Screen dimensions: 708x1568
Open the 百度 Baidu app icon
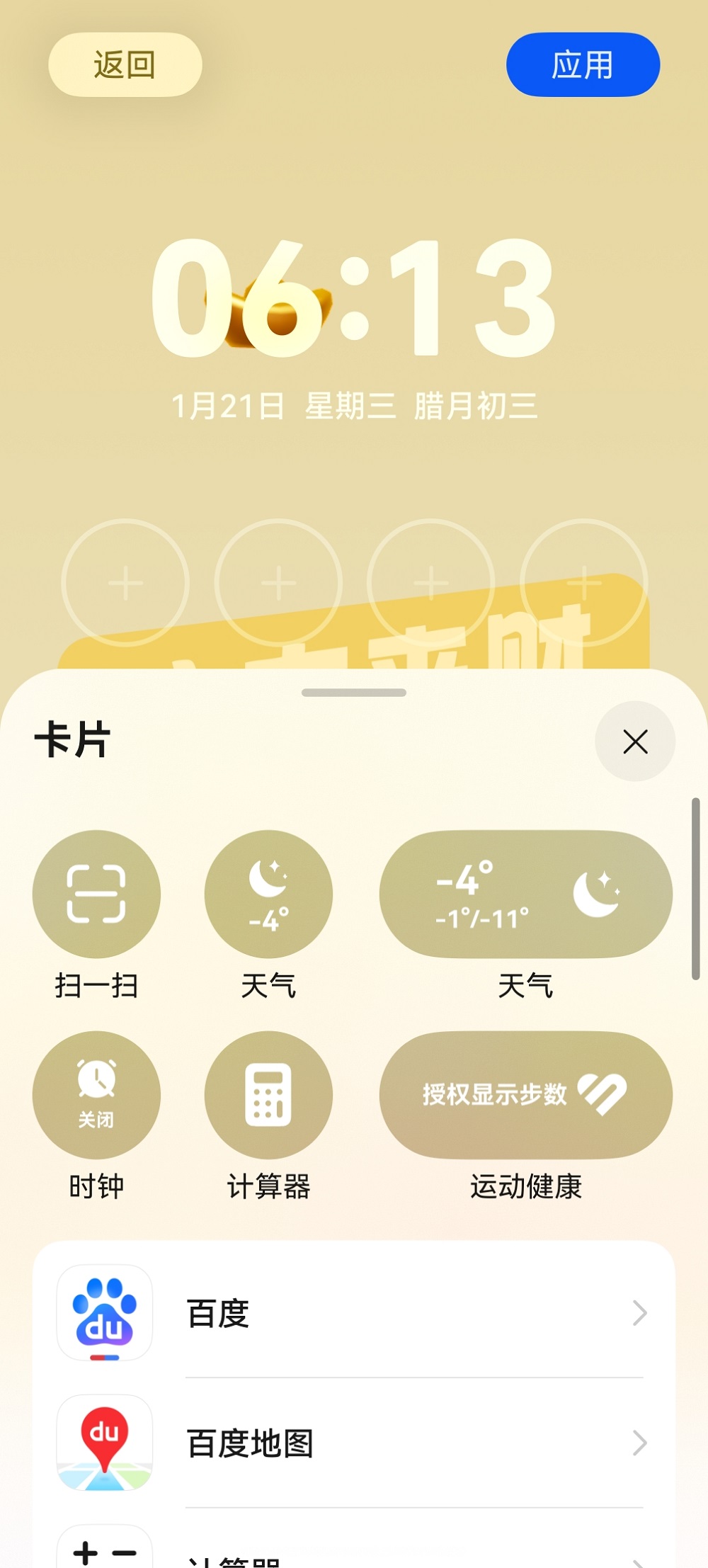coord(103,1314)
